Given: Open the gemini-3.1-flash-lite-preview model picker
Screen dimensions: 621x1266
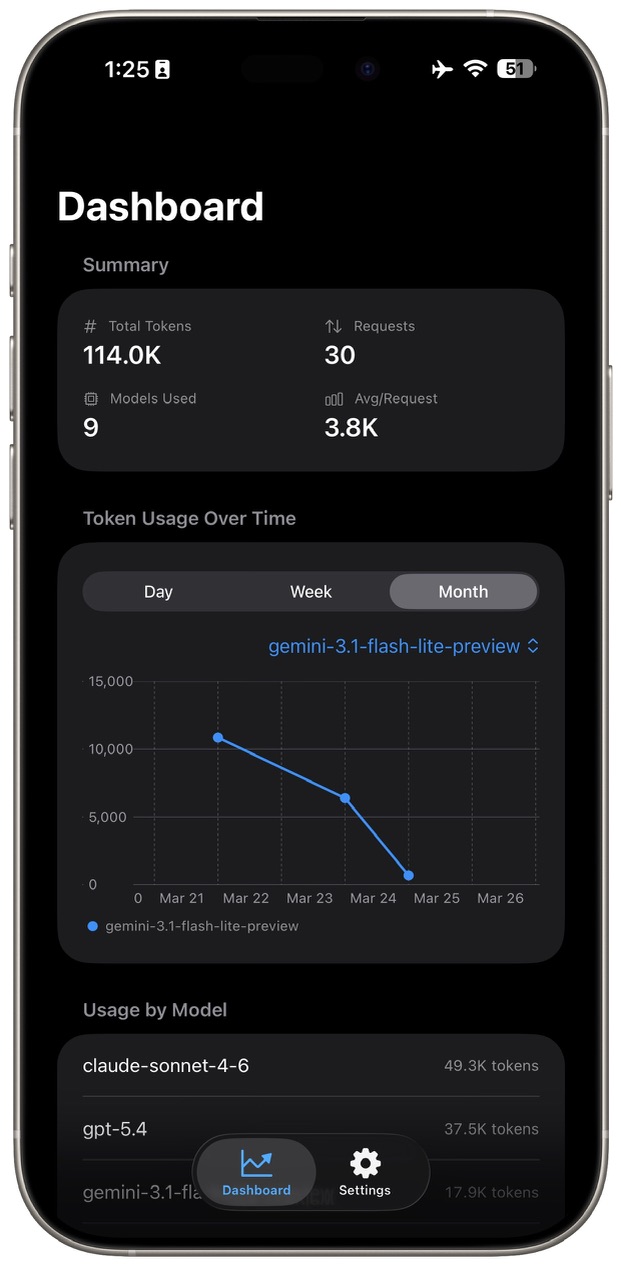Looking at the screenshot, I should [403, 646].
